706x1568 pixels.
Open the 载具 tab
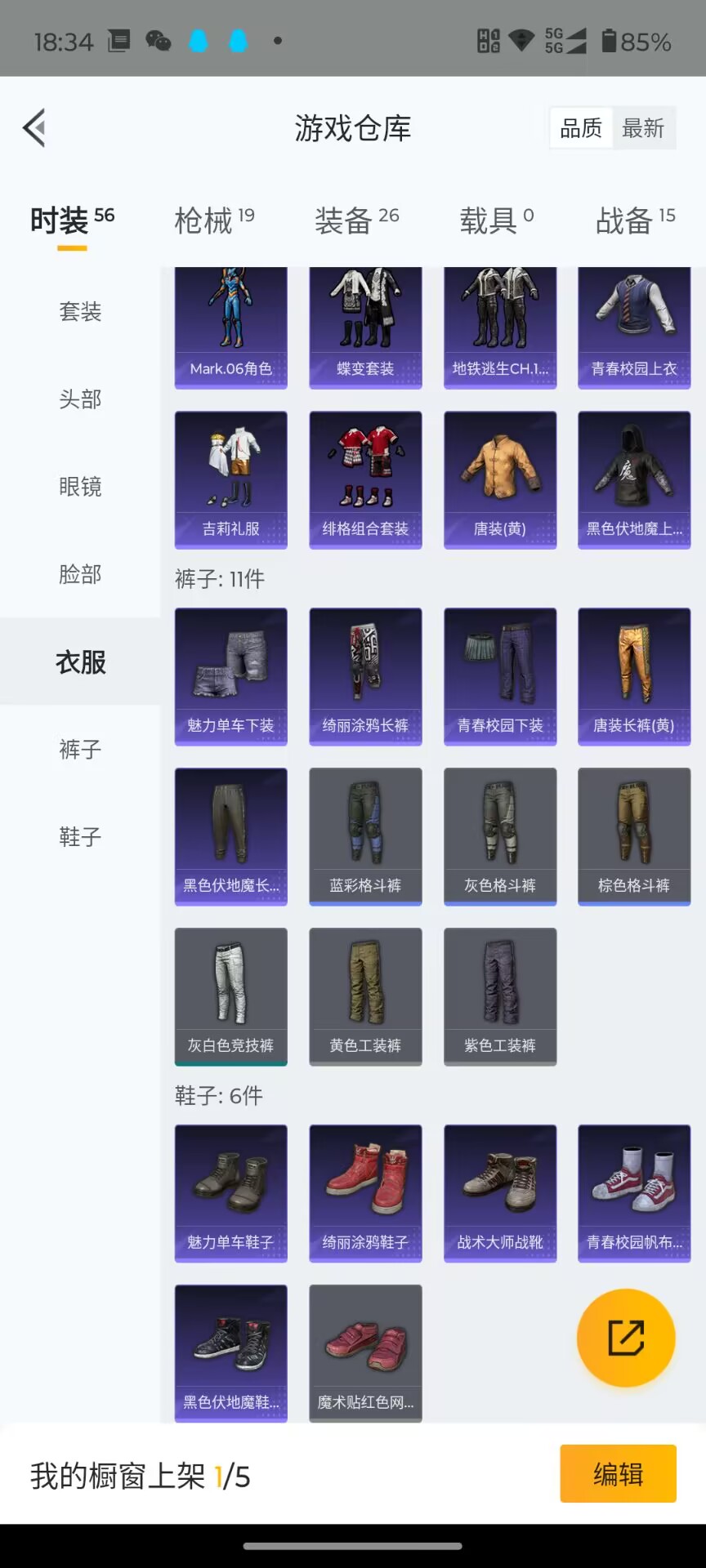click(x=496, y=220)
